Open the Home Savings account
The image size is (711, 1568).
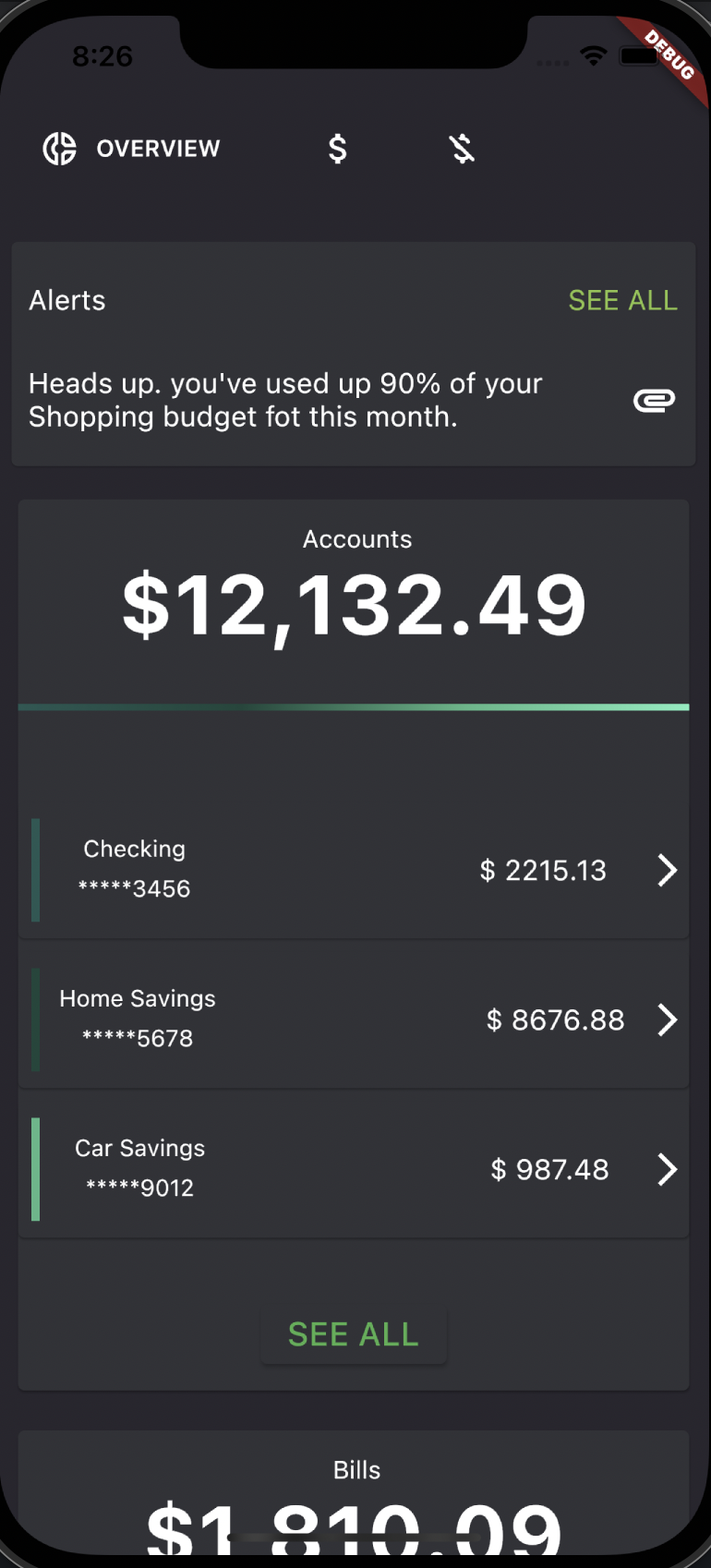click(354, 1019)
